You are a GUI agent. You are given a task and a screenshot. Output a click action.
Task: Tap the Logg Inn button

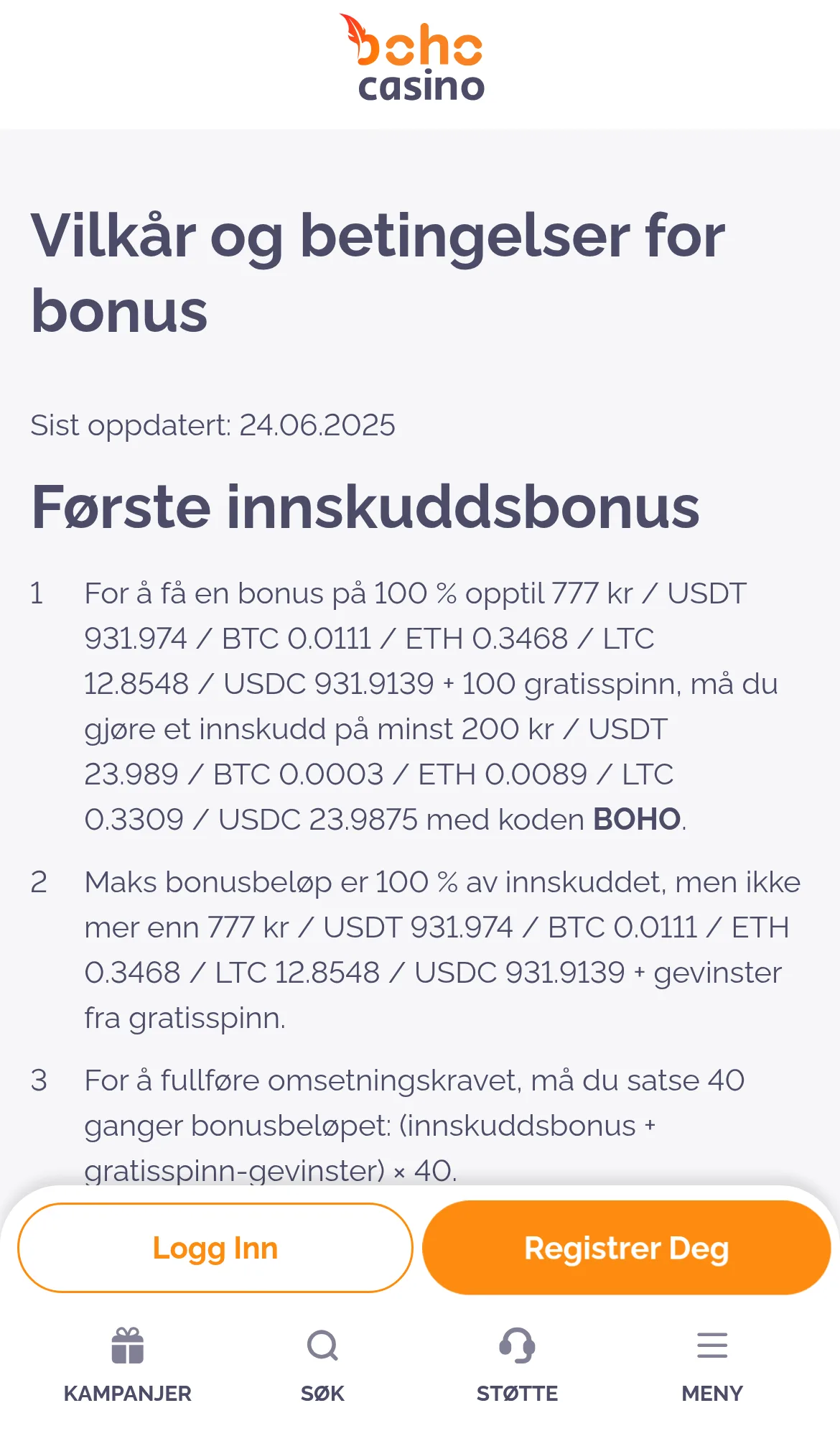click(215, 1248)
